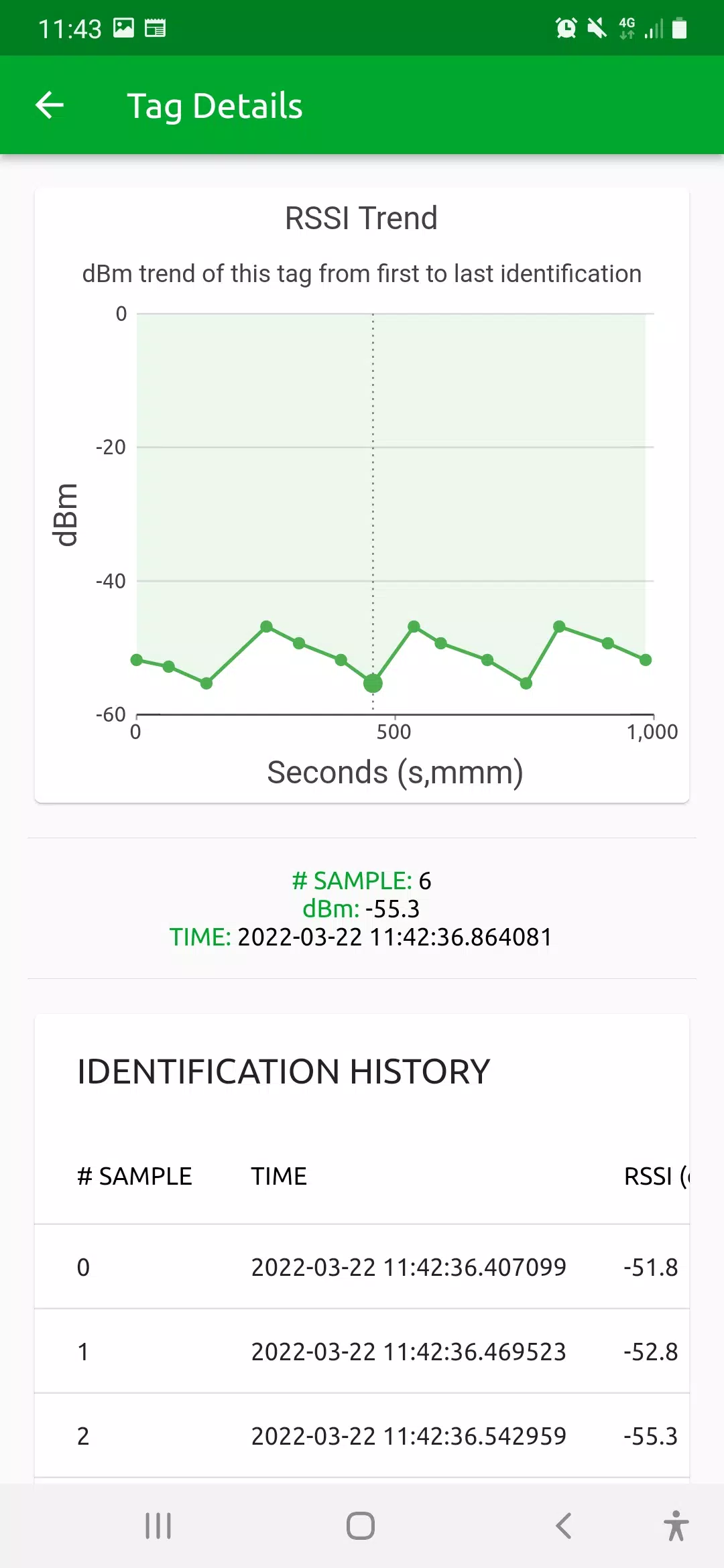Select the highlighted chart point near 450 seconds
The width and height of the screenshot is (724, 1568).
[373, 683]
